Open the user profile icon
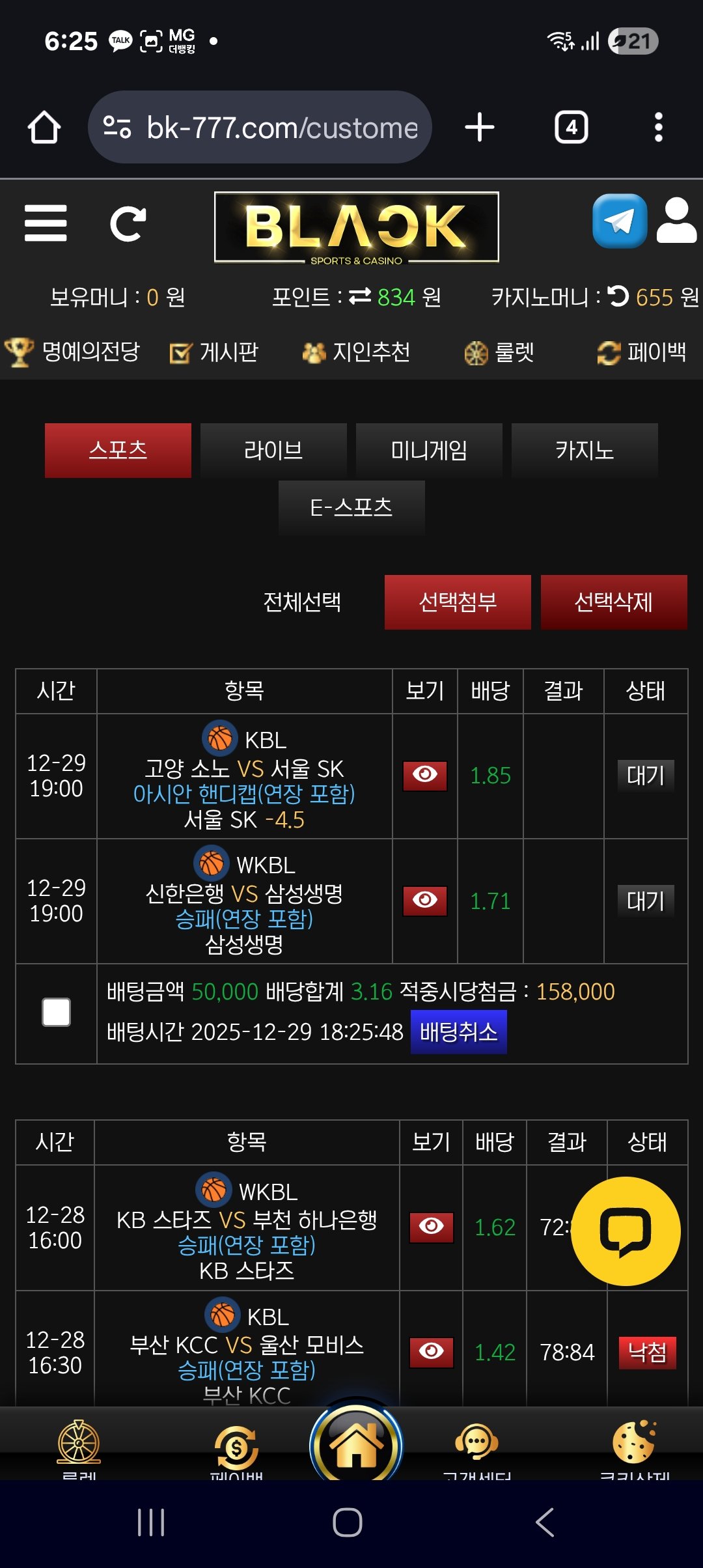Viewport: 703px width, 1568px height. pos(676,221)
